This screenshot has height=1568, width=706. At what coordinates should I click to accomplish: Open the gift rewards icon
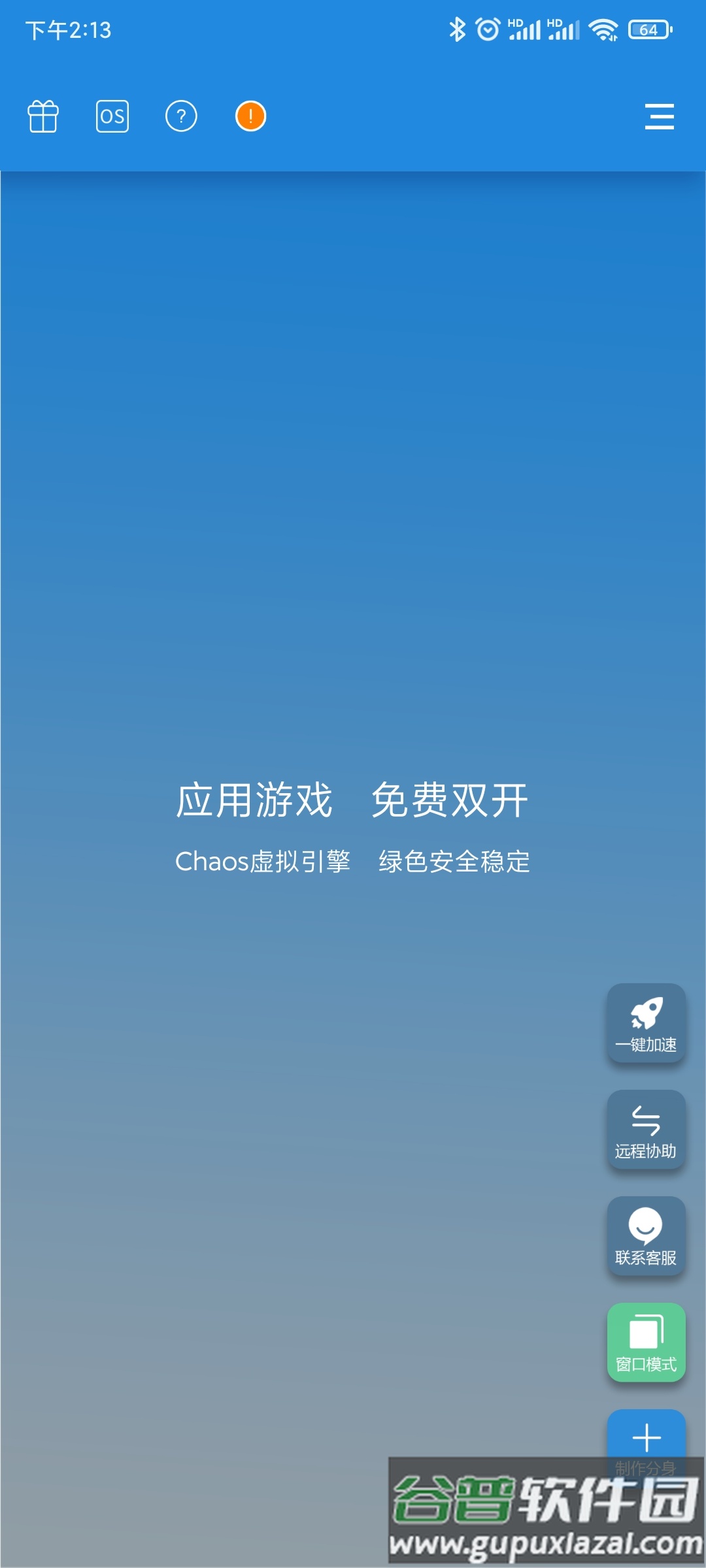(43, 117)
